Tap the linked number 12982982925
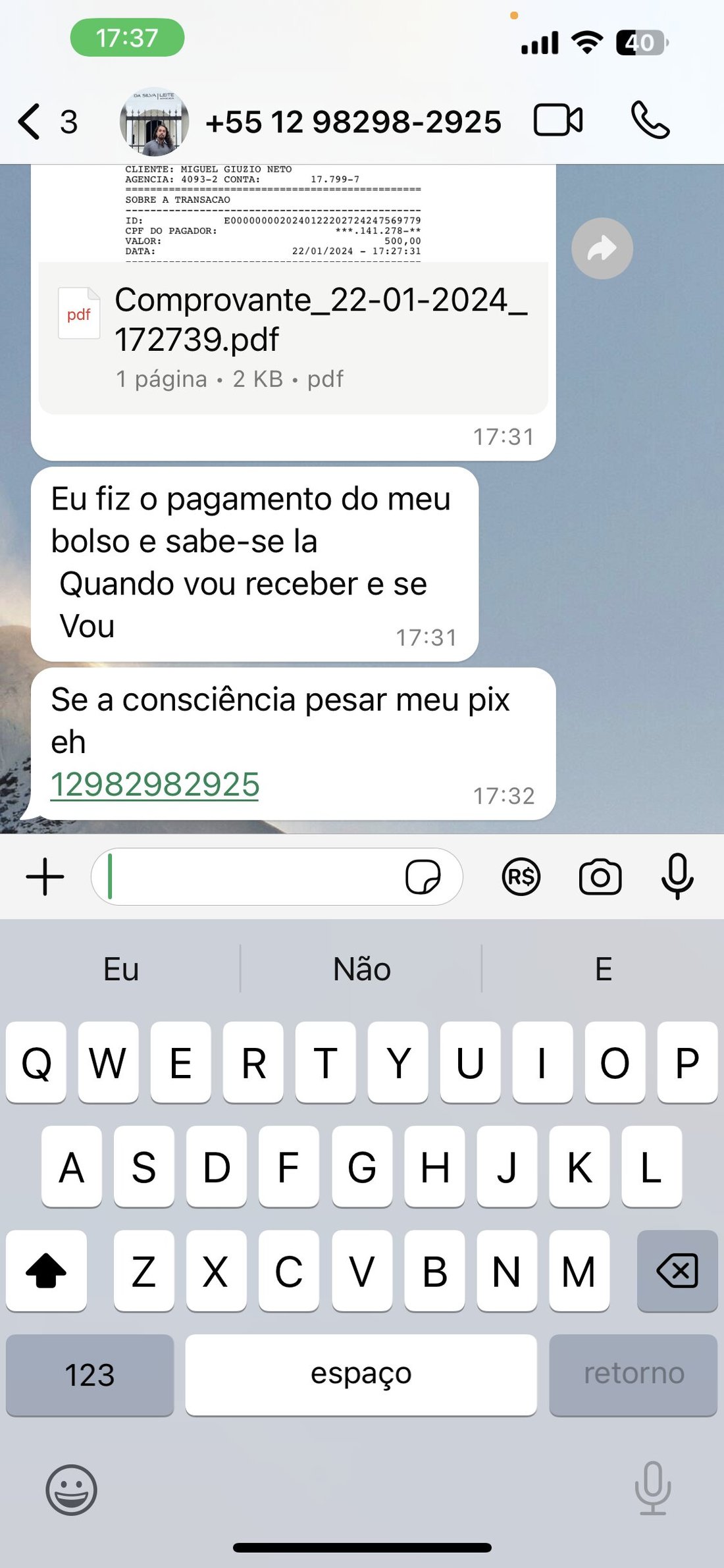Viewport: 724px width, 1568px height. coord(155,785)
